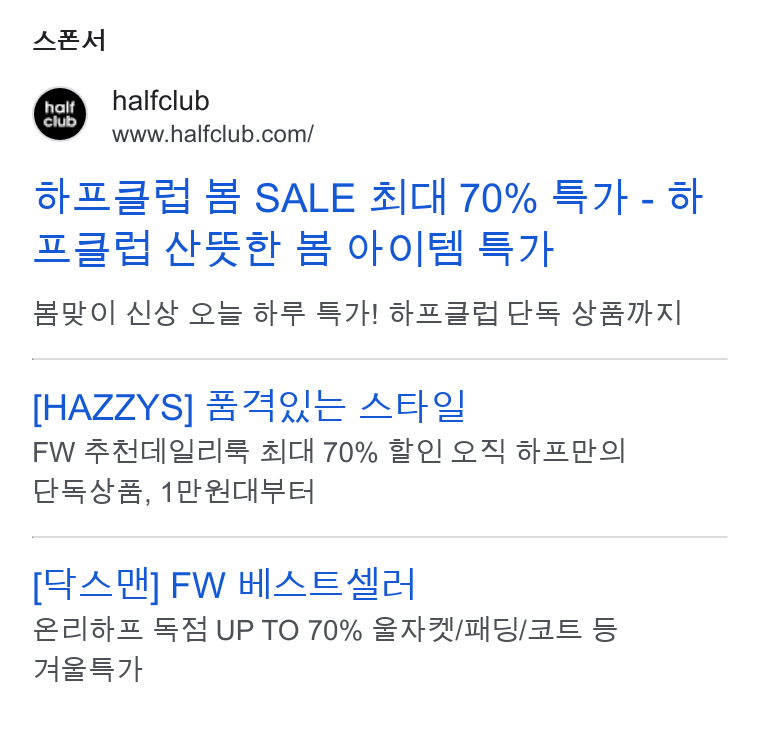Open the [HAZZYS] 품격있는 스타일 sitelink
760x738 pixels.
click(249, 408)
